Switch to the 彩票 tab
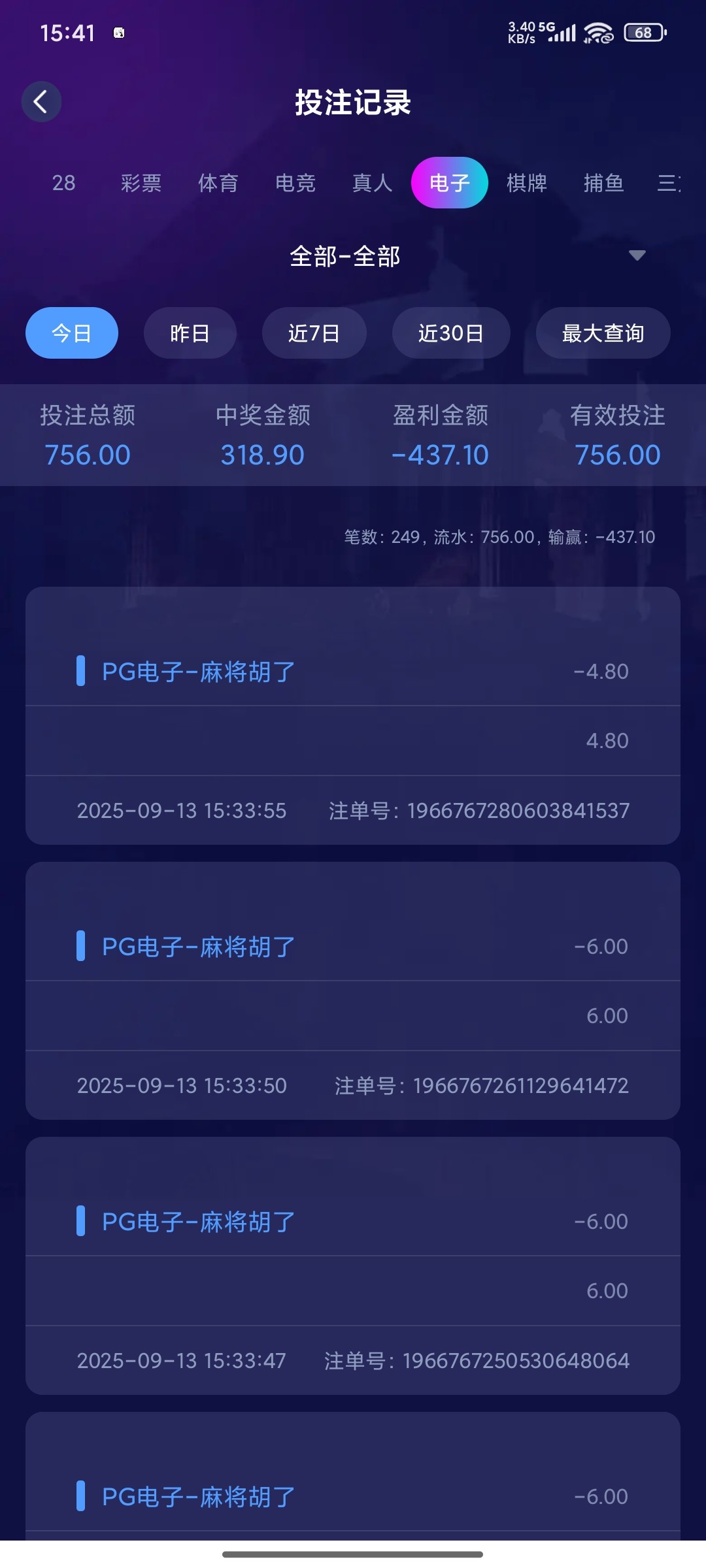Image resolution: width=706 pixels, height=1568 pixels. pos(141,183)
